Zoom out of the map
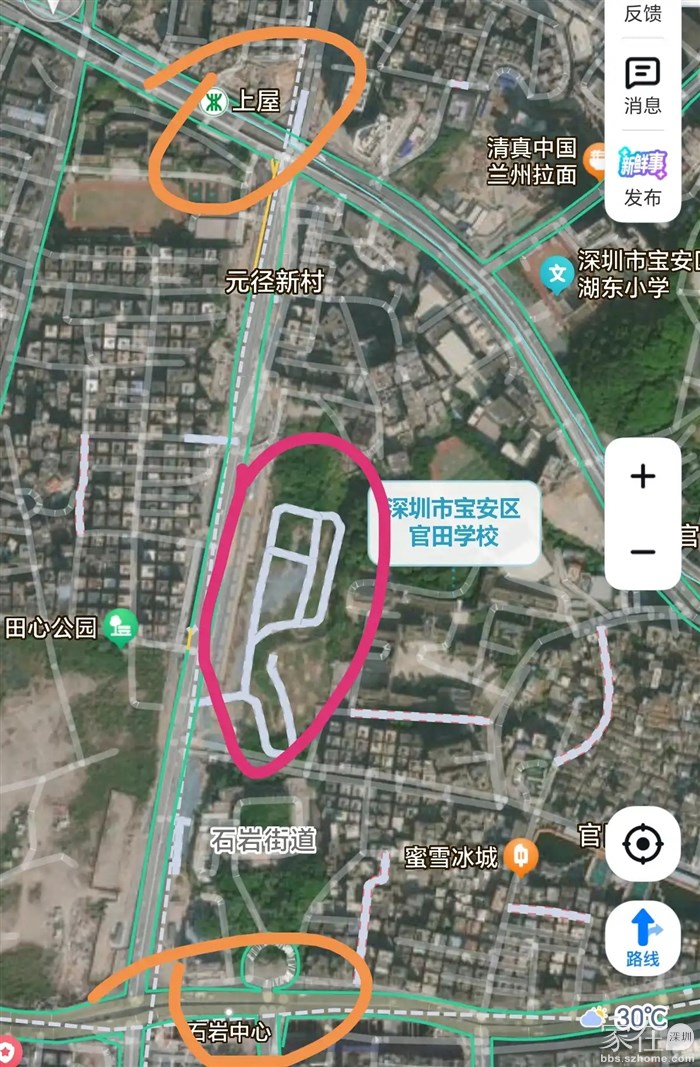700x1067 pixels. 642,551
